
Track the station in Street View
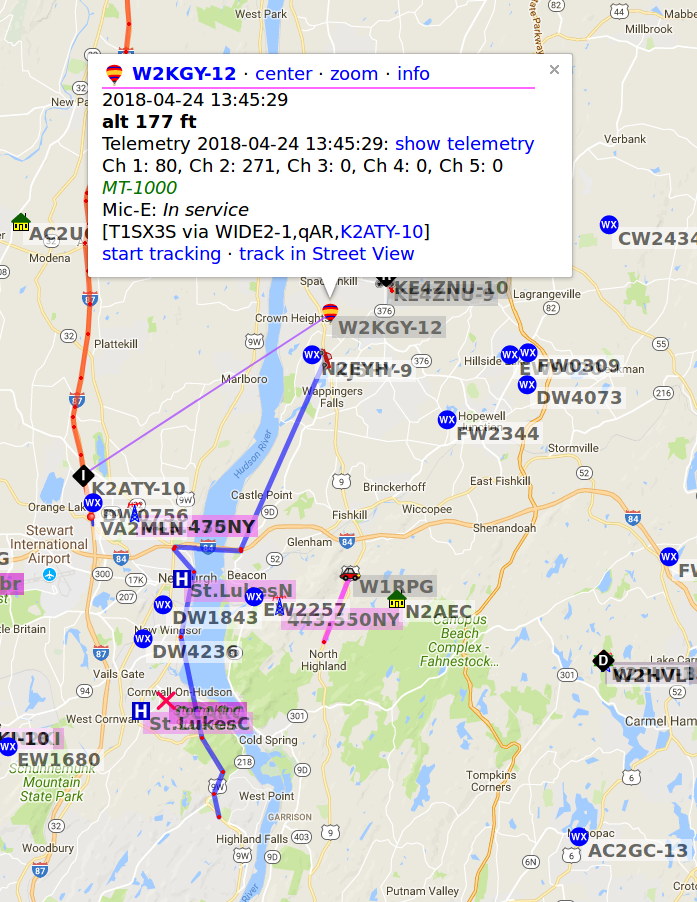pyautogui.click(x=326, y=254)
